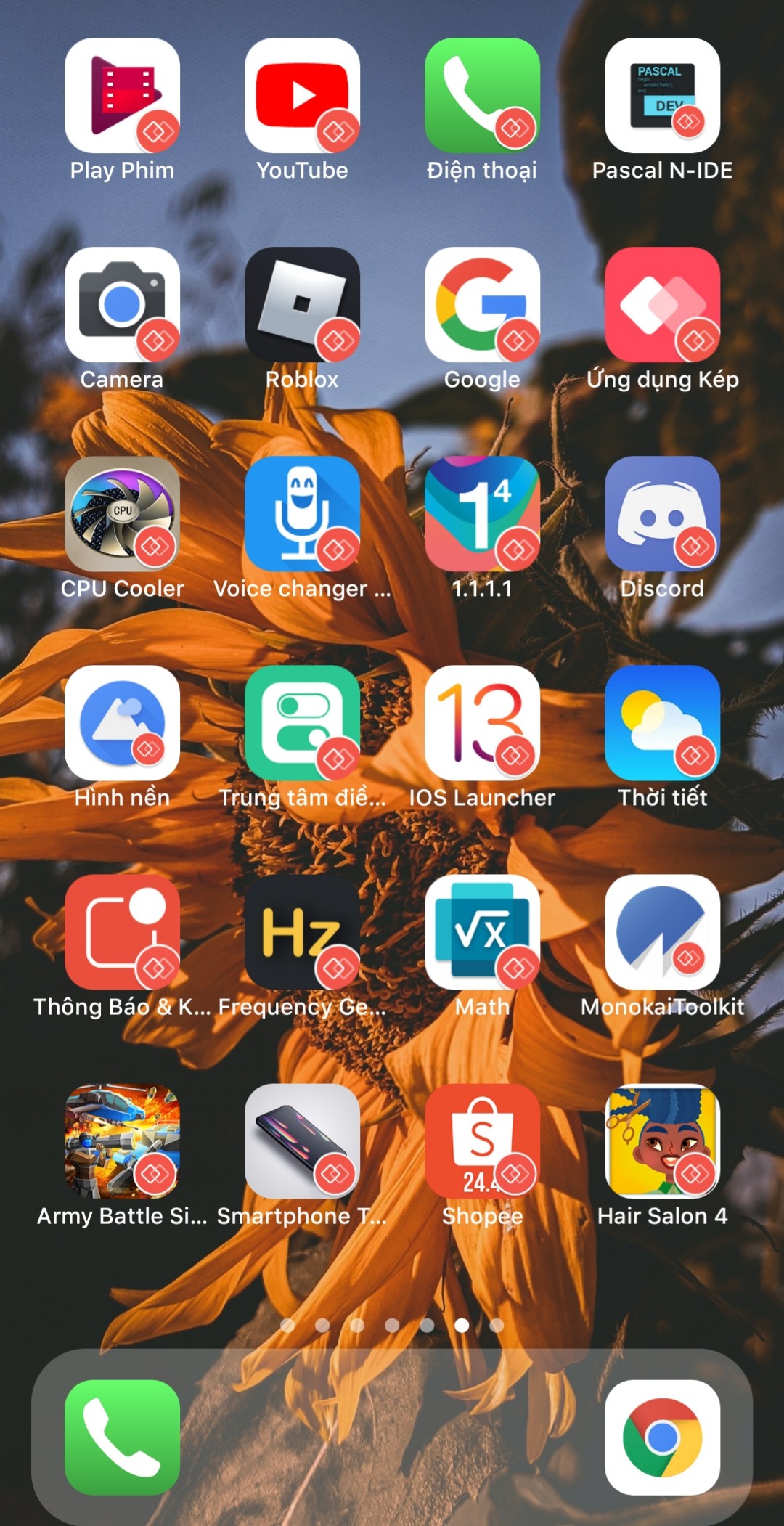
Task: Open Ứng dụng Kép app
Action: [662, 305]
